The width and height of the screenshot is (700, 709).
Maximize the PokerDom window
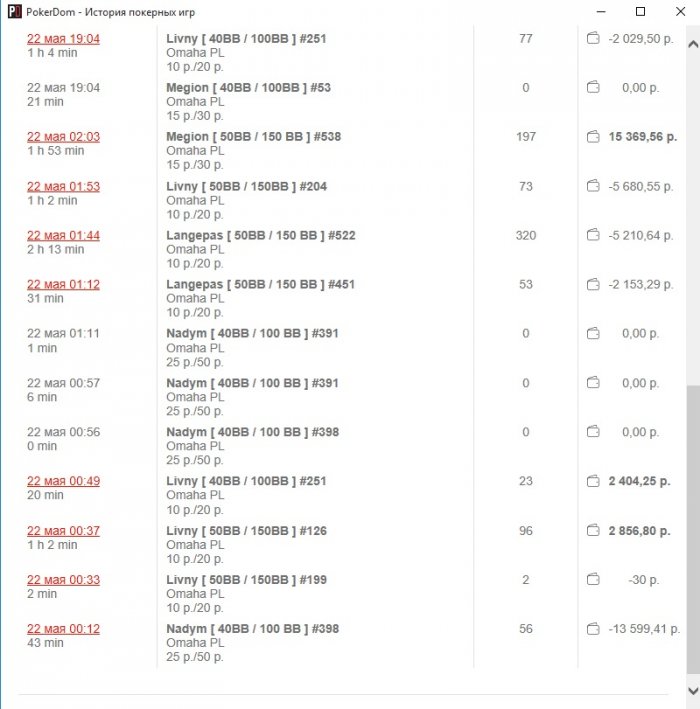(x=641, y=12)
